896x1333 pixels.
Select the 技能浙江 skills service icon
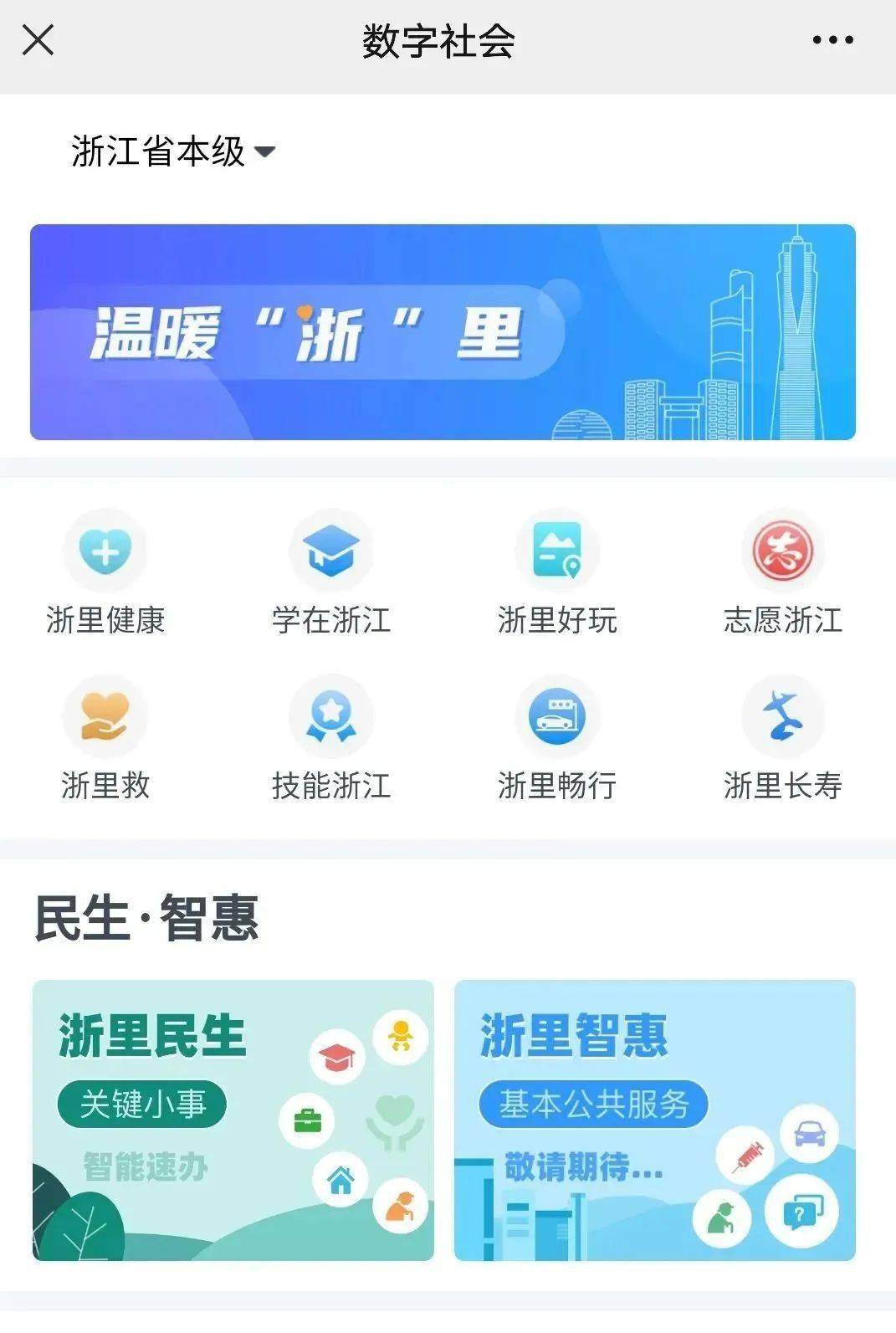(x=331, y=717)
